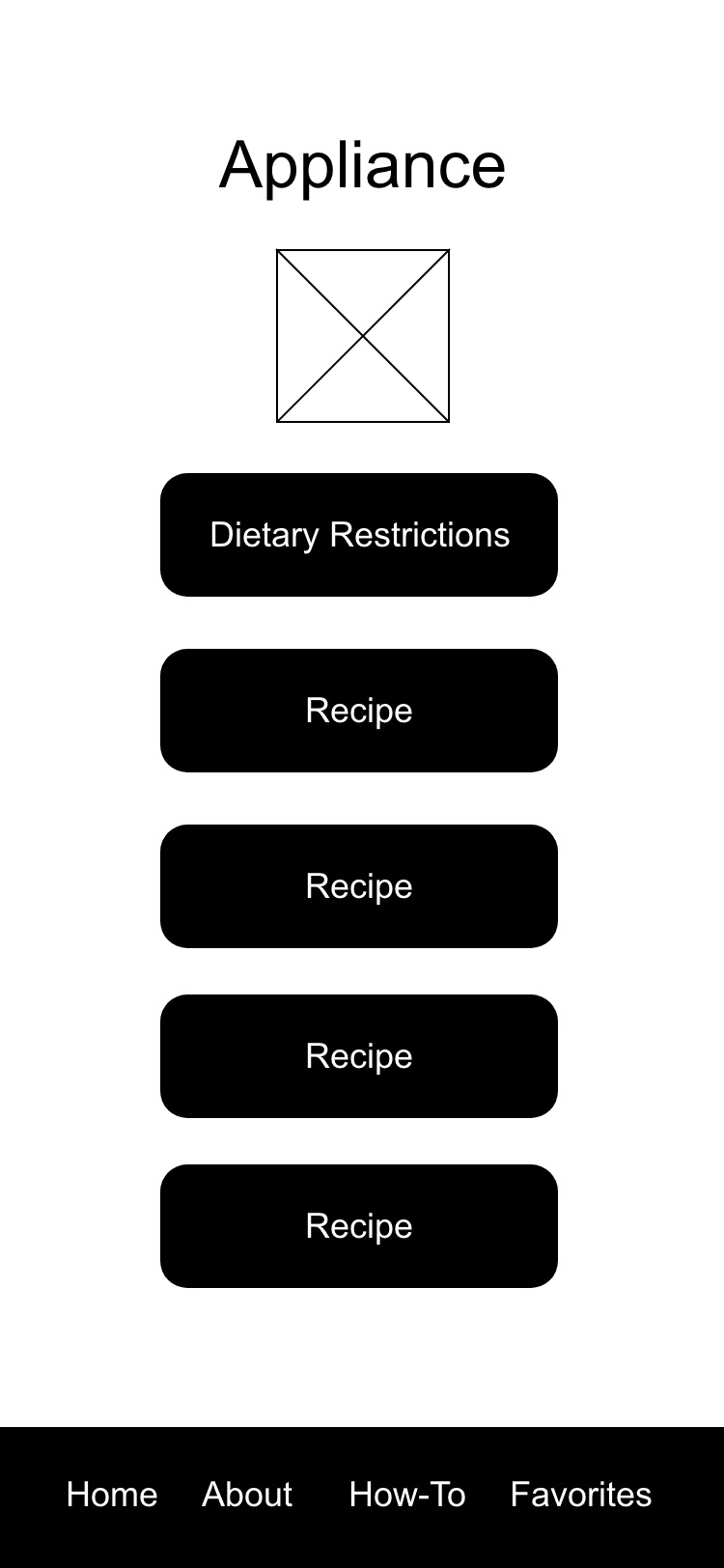Image resolution: width=724 pixels, height=1568 pixels.
Task: Switch to the About tab
Action: click(x=247, y=1495)
